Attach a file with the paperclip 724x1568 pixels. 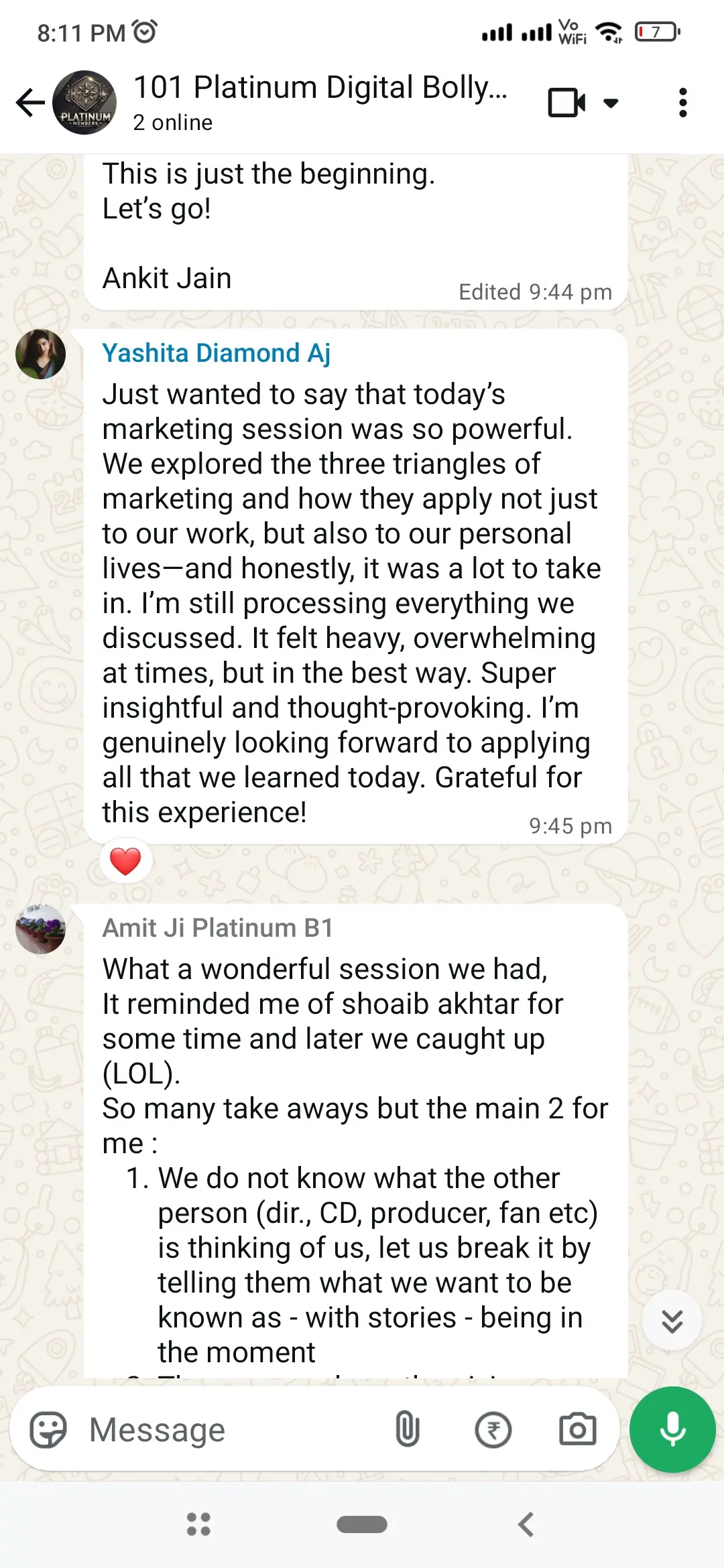point(408,1430)
